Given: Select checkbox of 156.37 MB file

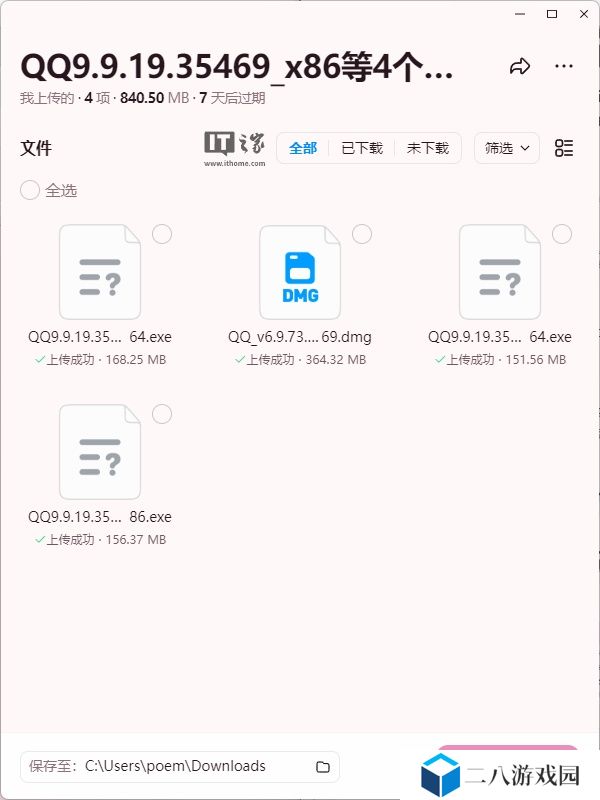Looking at the screenshot, I should pyautogui.click(x=162, y=414).
